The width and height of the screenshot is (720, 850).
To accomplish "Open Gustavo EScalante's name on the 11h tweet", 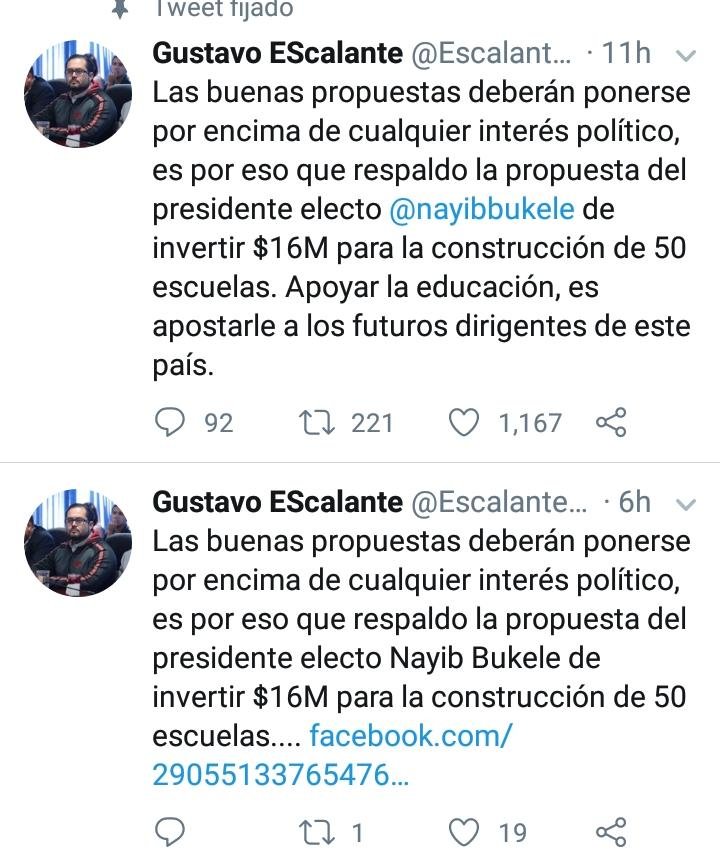I will 278,54.
